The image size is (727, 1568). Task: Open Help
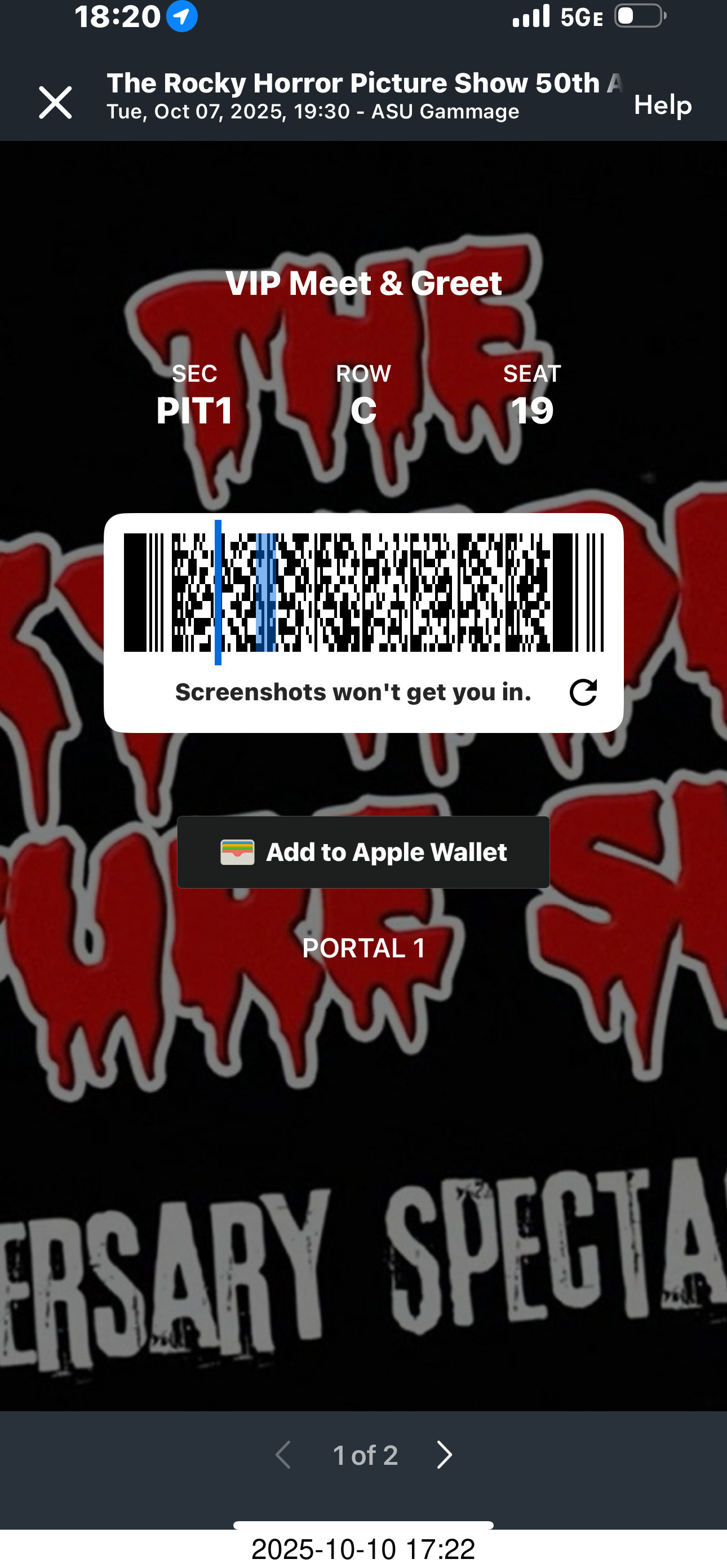[663, 105]
